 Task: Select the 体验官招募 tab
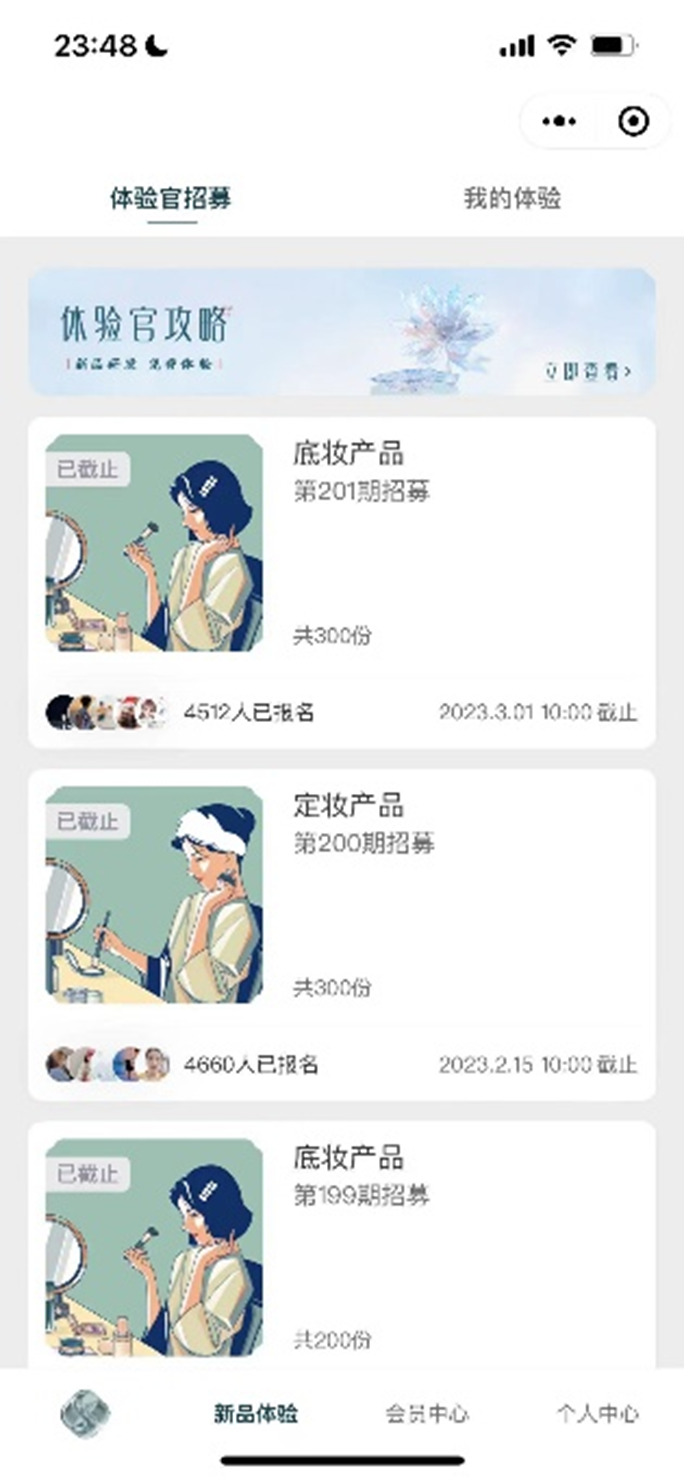coord(171,198)
